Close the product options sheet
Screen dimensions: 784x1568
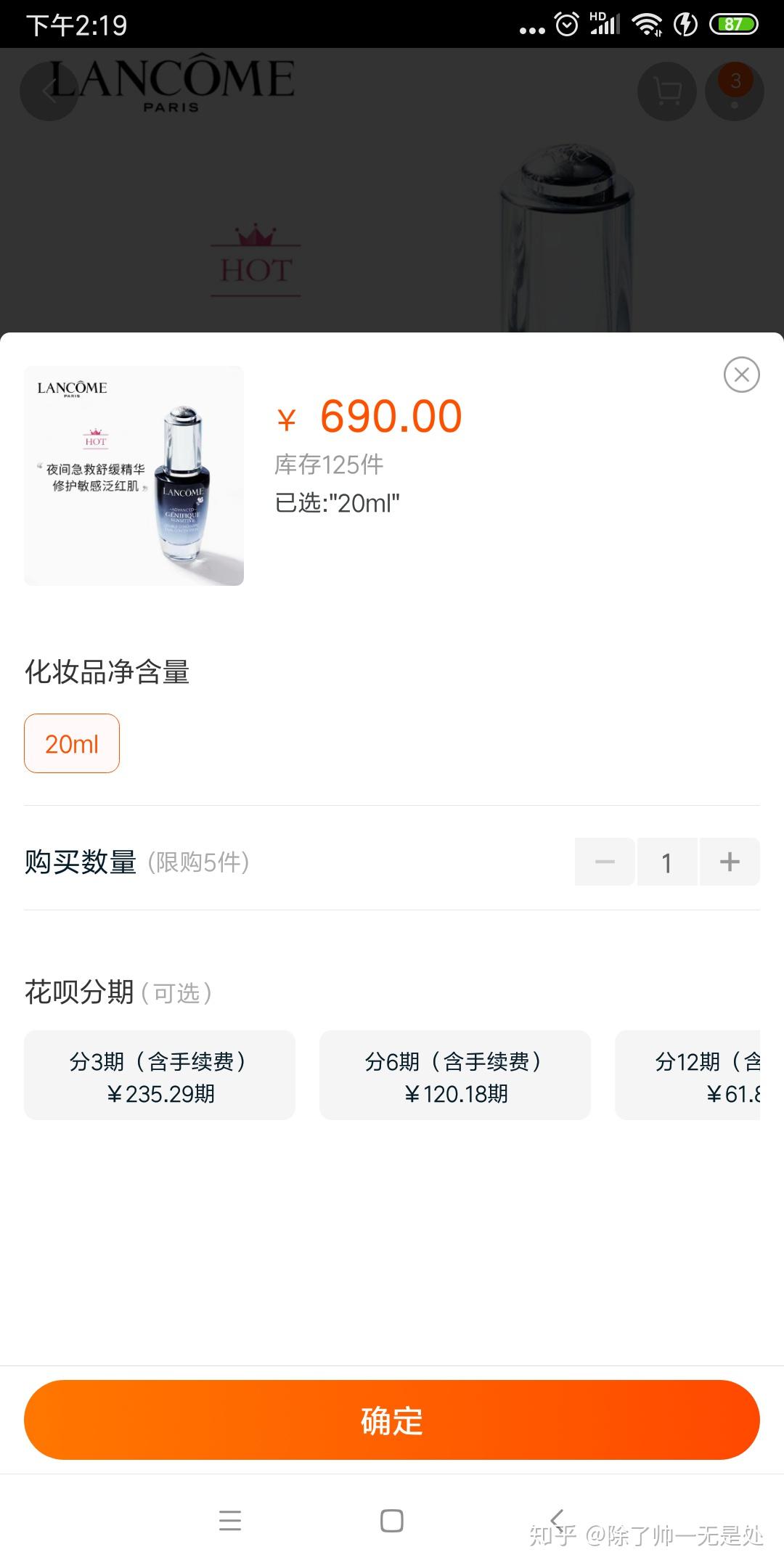[x=741, y=375]
